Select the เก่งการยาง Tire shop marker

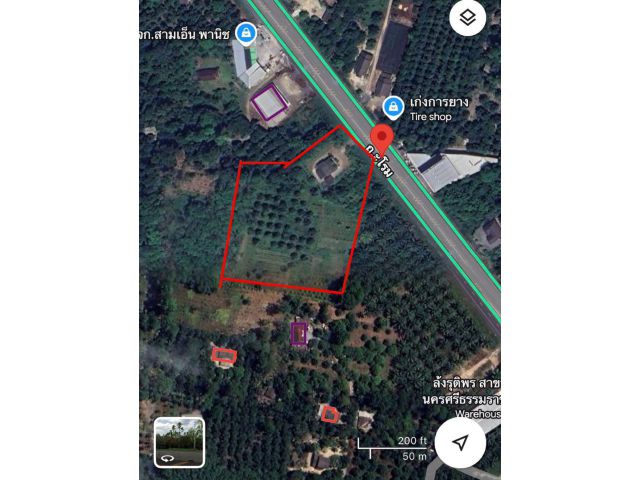[394, 105]
